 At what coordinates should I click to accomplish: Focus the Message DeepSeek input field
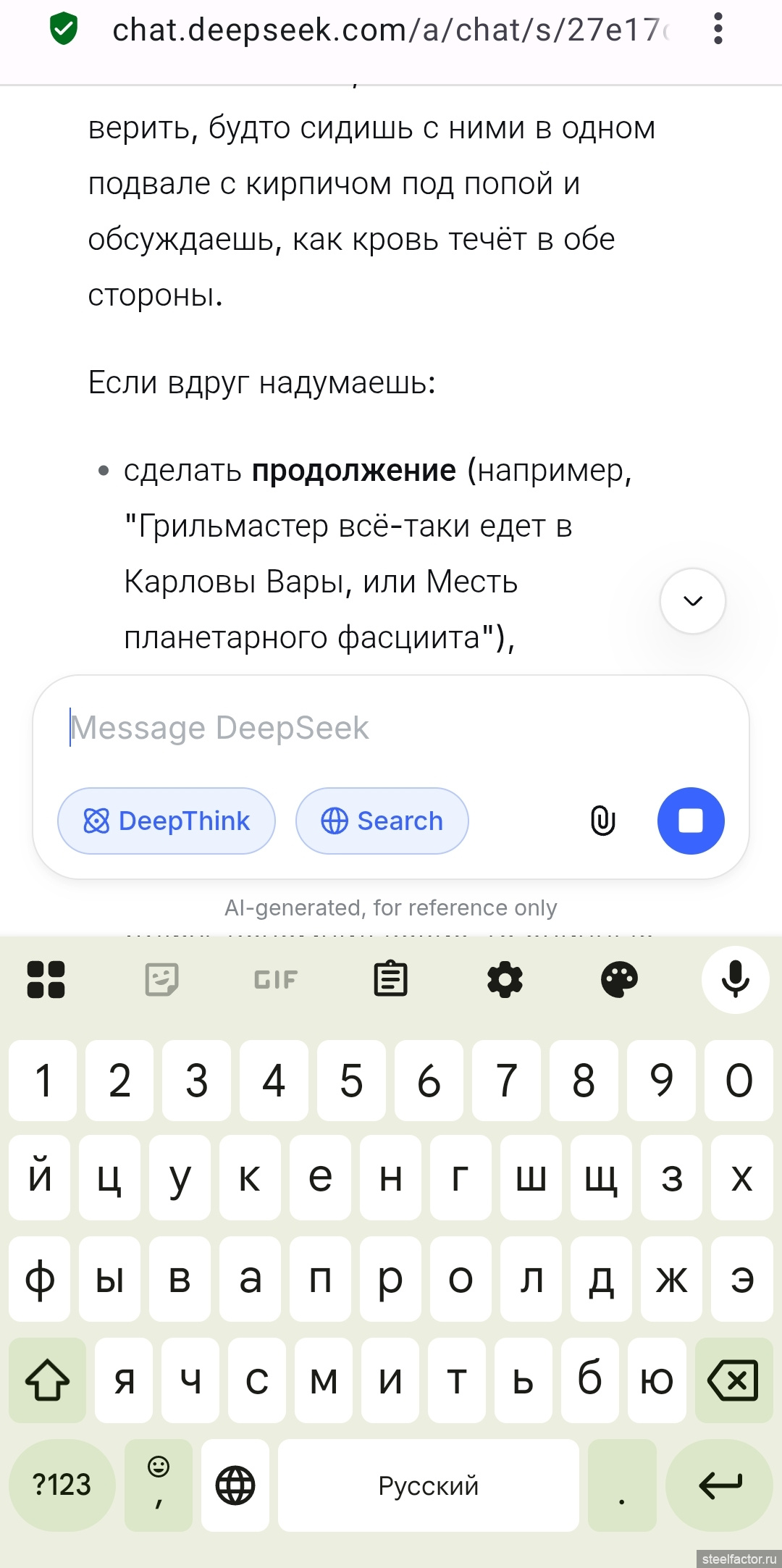(391, 728)
